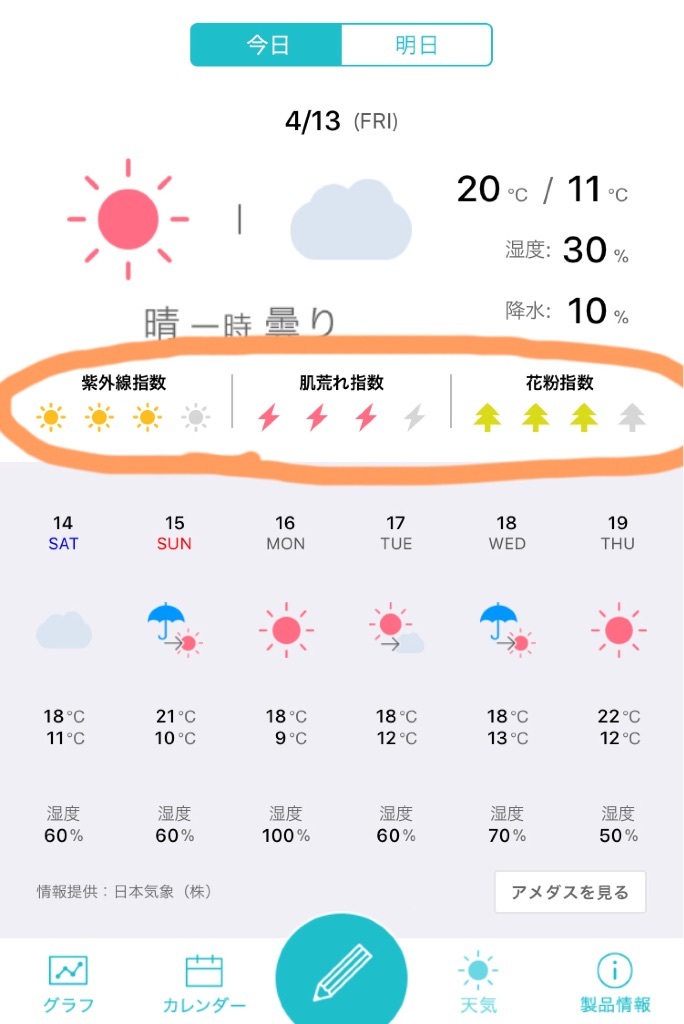
Task: Open the 製品情報 tab
Action: 615,984
